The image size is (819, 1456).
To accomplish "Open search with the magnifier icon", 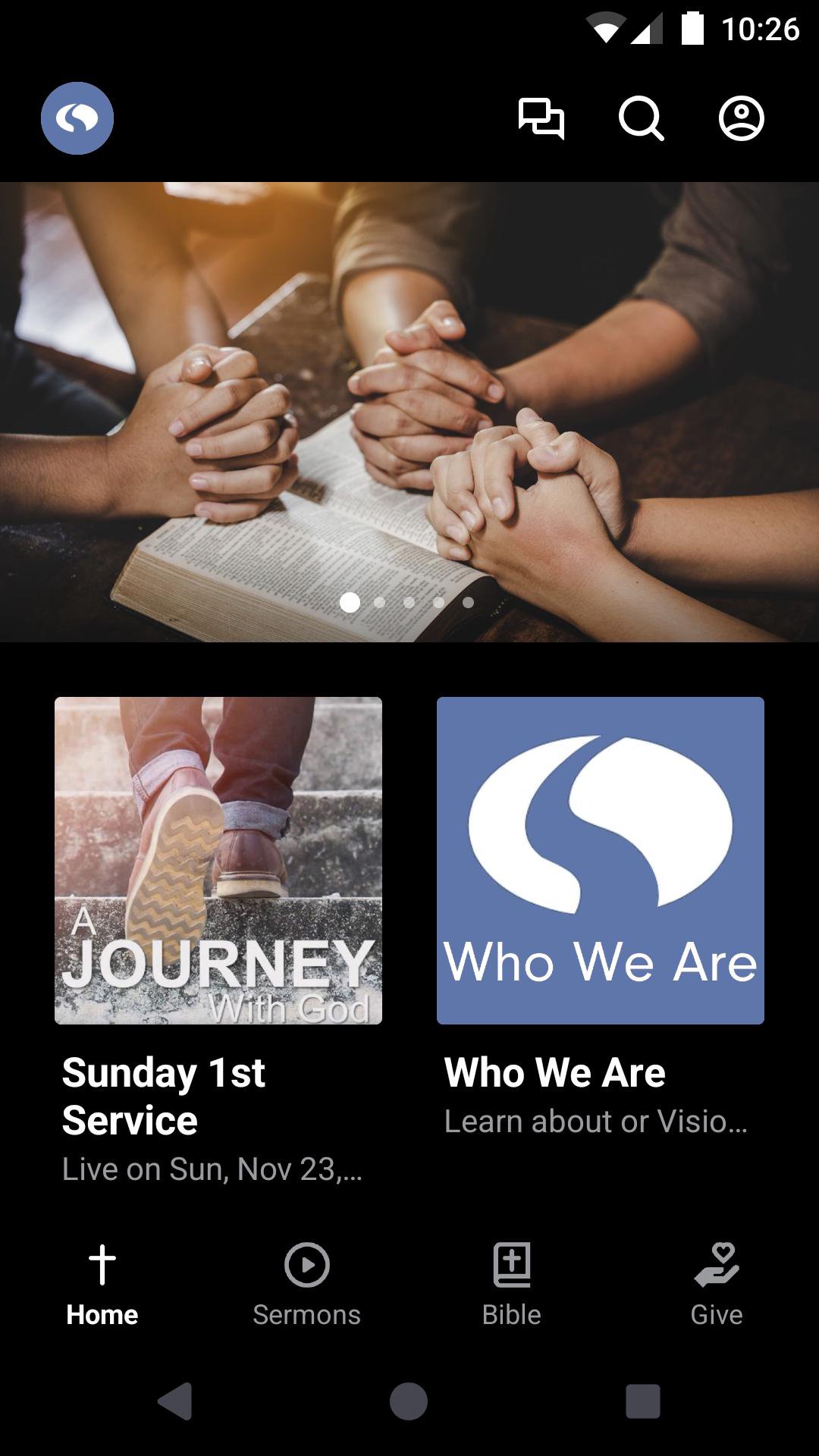I will click(x=641, y=118).
